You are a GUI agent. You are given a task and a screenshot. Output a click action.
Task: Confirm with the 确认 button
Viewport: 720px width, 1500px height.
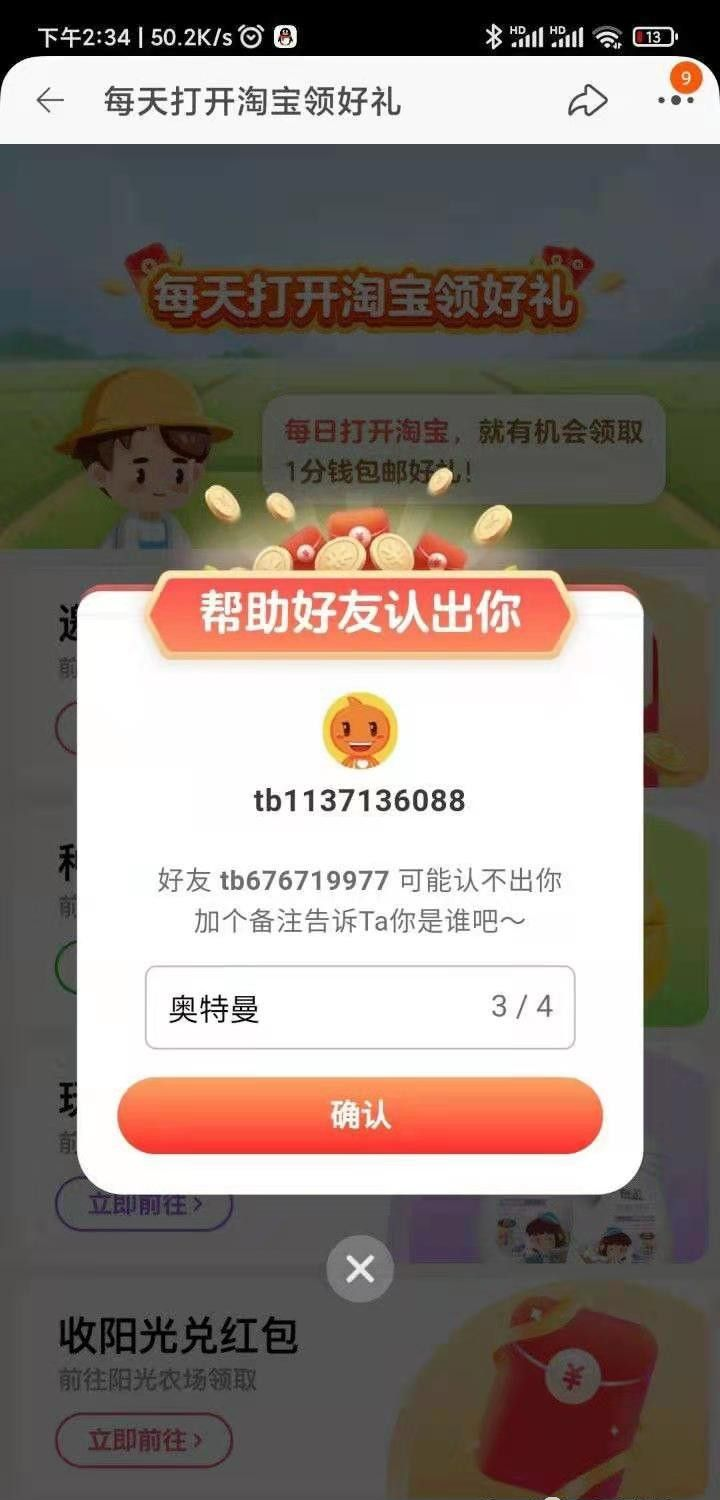[x=360, y=1114]
